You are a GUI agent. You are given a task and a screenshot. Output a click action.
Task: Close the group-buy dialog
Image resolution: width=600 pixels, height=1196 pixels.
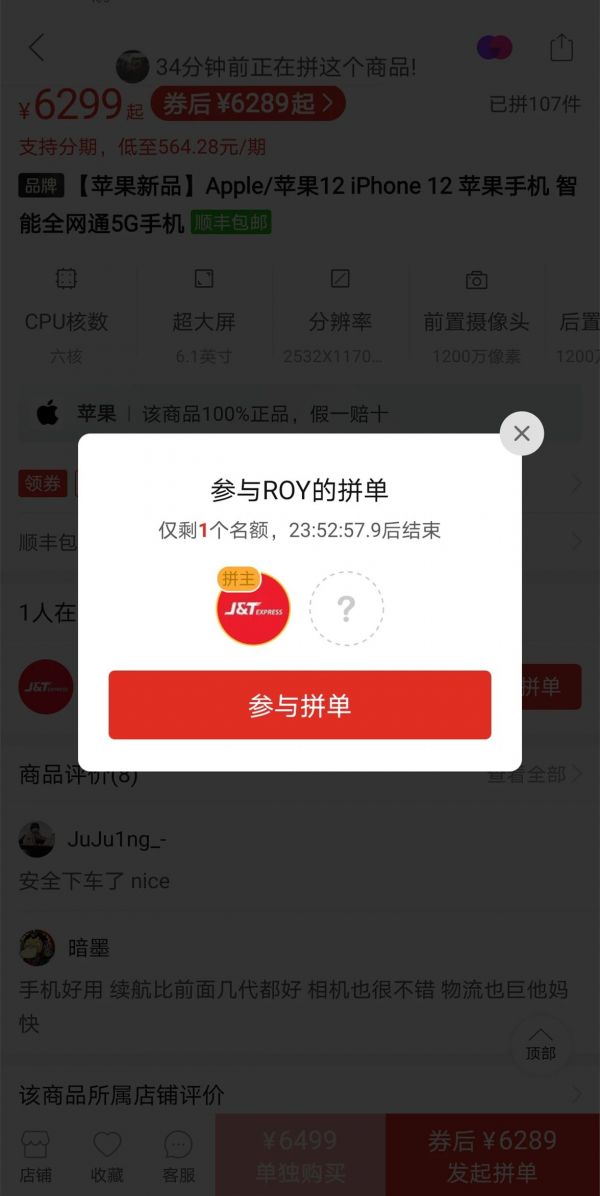(x=521, y=433)
